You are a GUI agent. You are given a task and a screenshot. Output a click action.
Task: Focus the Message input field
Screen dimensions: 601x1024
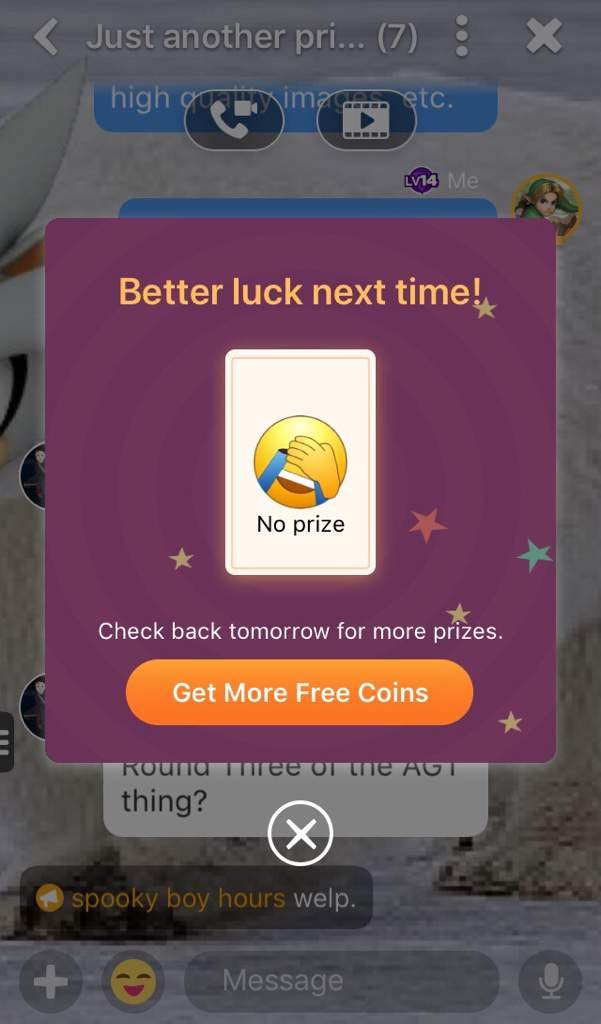point(340,982)
